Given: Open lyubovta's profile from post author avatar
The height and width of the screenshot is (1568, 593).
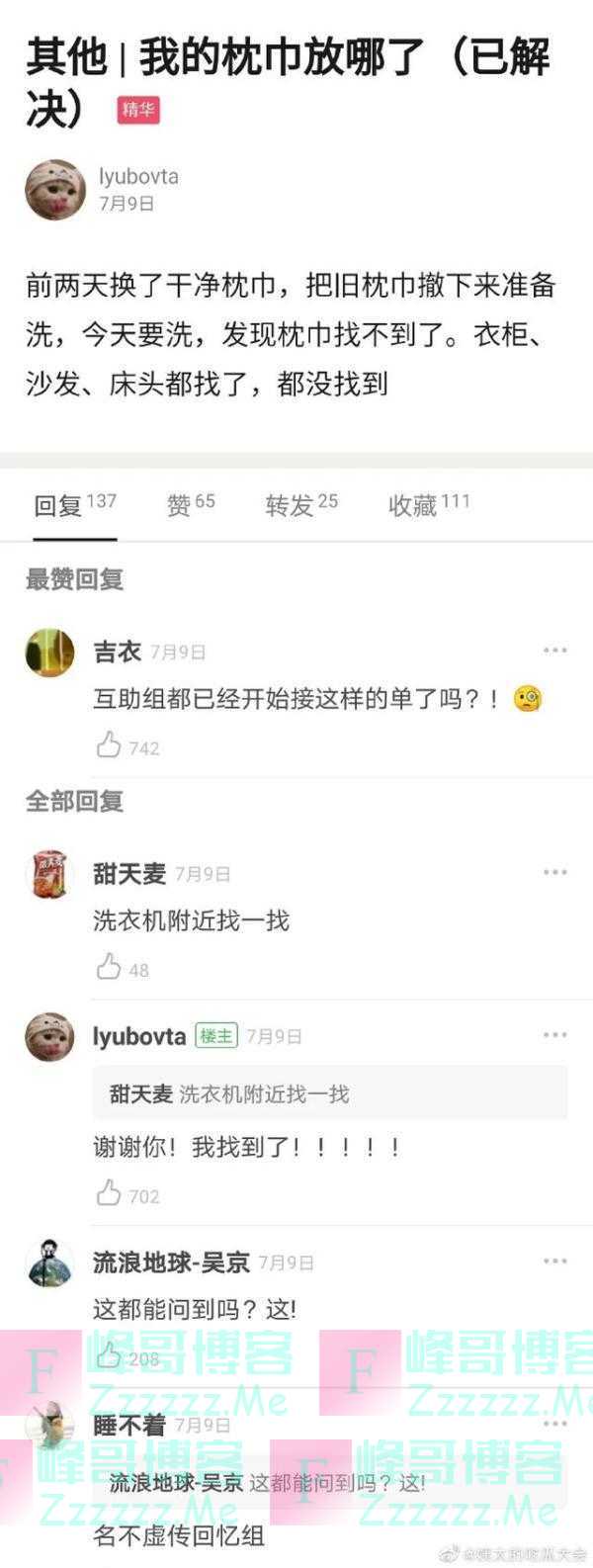Looking at the screenshot, I should (x=54, y=189).
